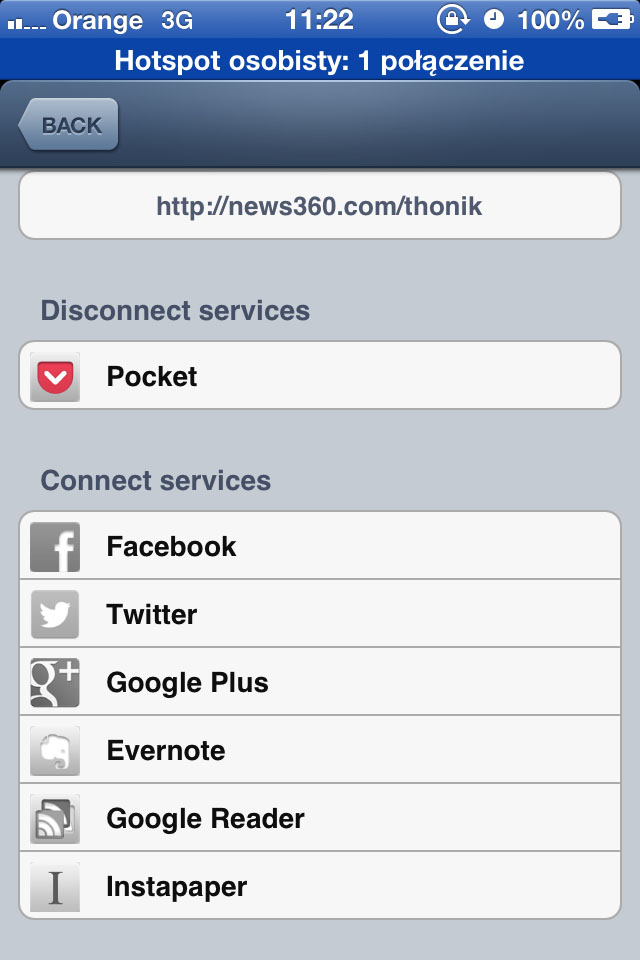Connect Evernote service
Screen dimensions: 640x960
point(320,751)
